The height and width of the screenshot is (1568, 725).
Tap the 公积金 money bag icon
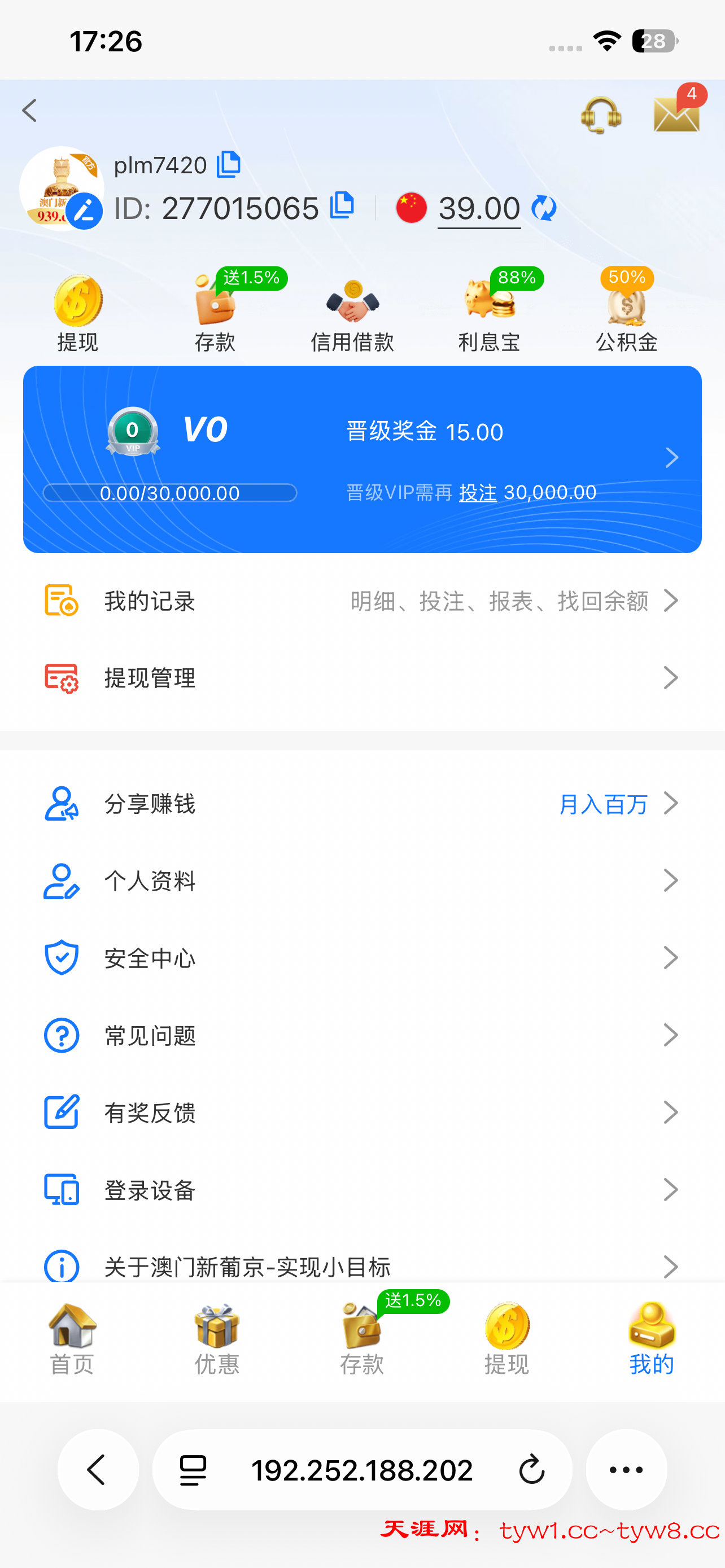[x=626, y=303]
